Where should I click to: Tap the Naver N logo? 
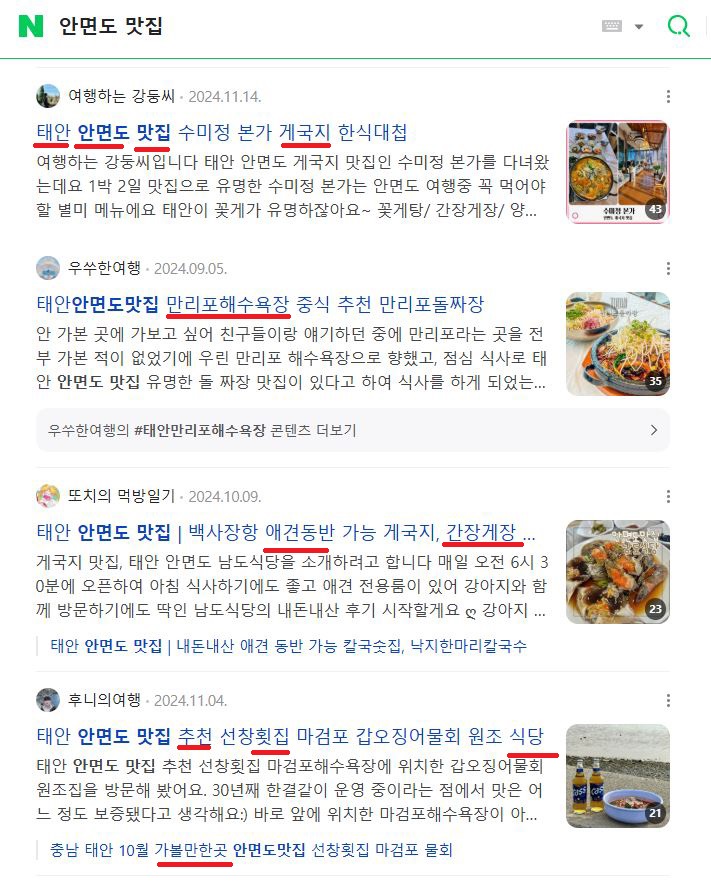30,26
